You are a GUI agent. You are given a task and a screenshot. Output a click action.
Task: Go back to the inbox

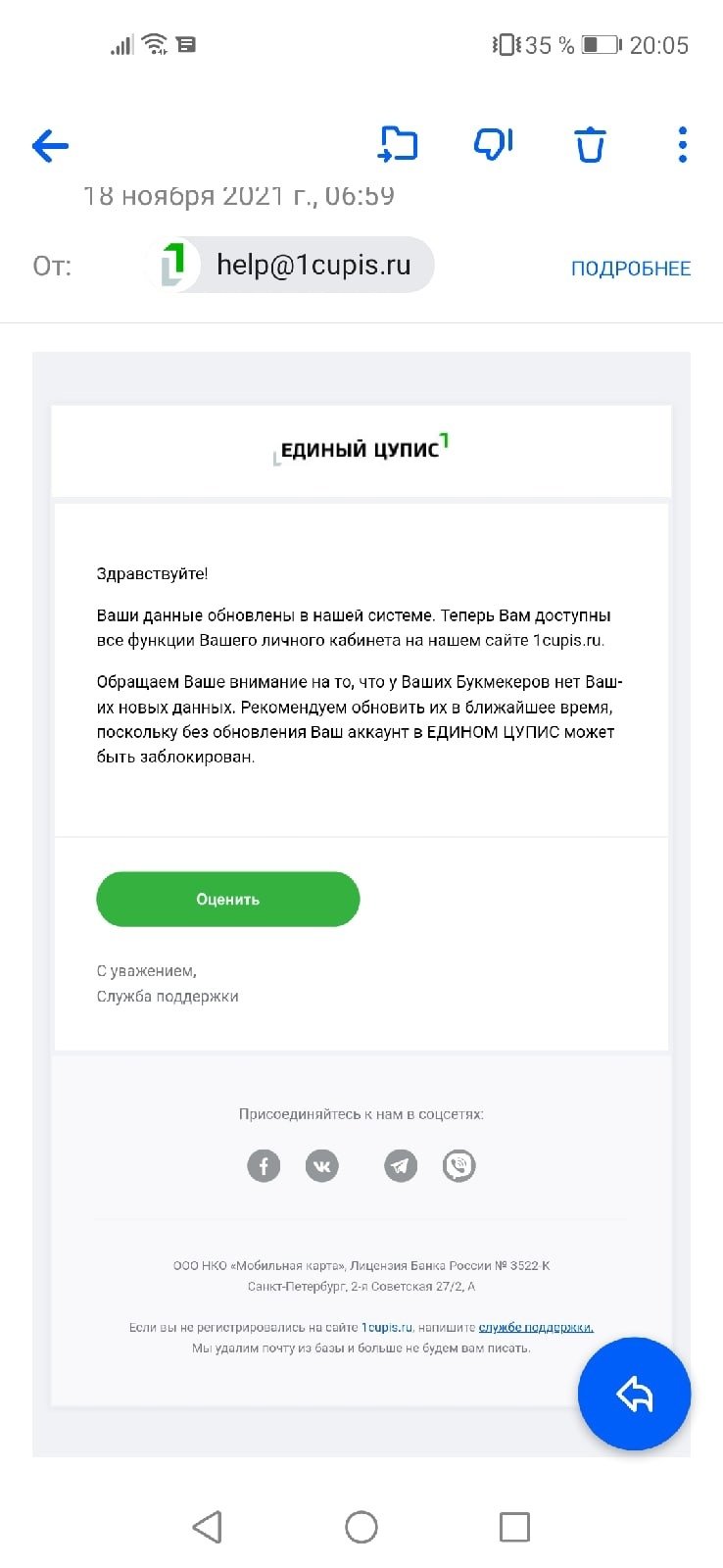[50, 146]
